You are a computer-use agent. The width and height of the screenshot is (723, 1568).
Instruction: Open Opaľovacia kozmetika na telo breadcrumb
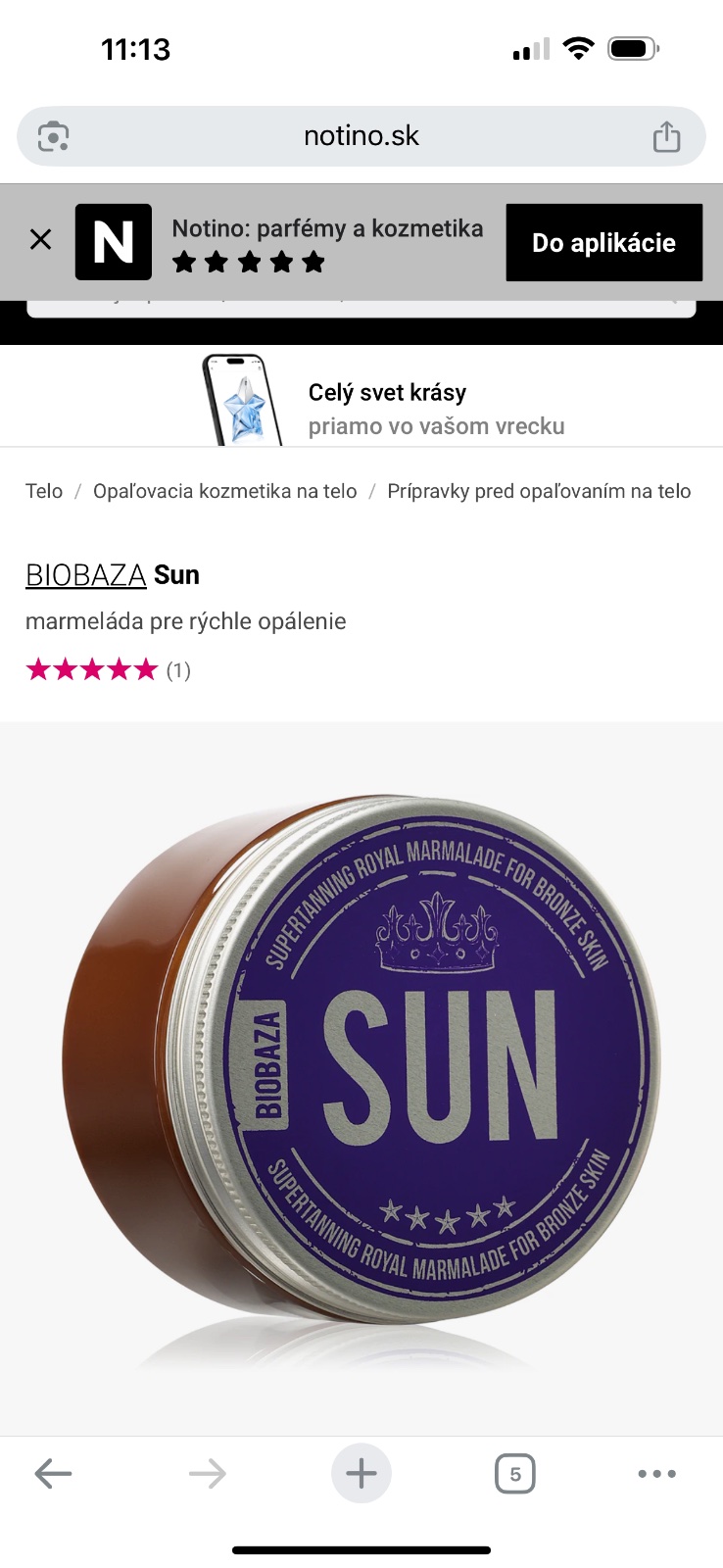[x=224, y=491]
